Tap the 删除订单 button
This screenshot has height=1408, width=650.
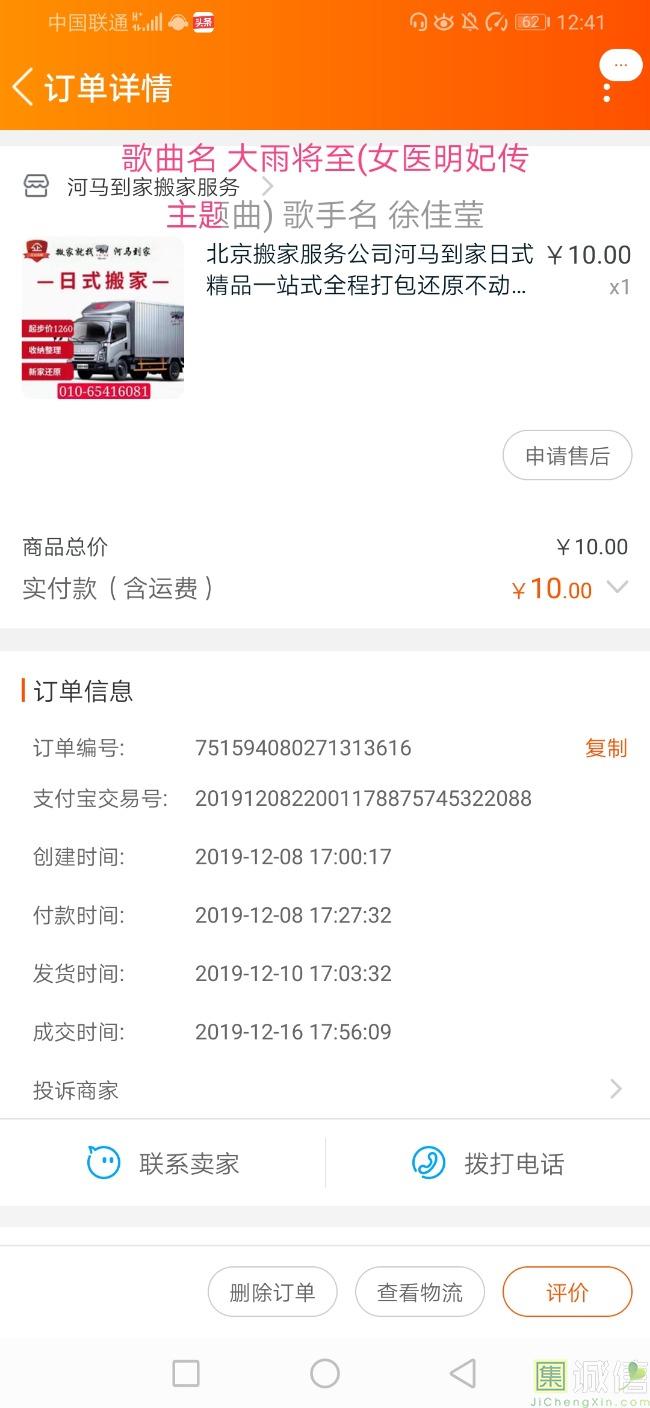272,1292
